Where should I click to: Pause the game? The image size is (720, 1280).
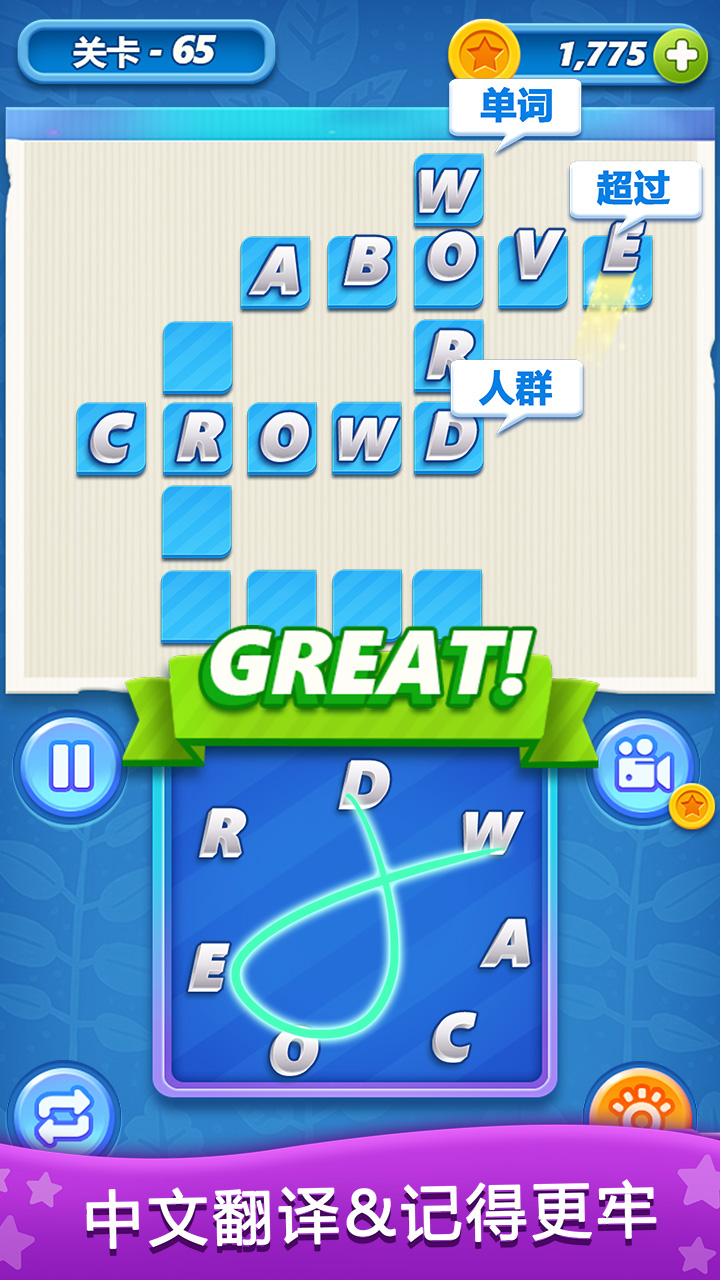pyautogui.click(x=70, y=767)
